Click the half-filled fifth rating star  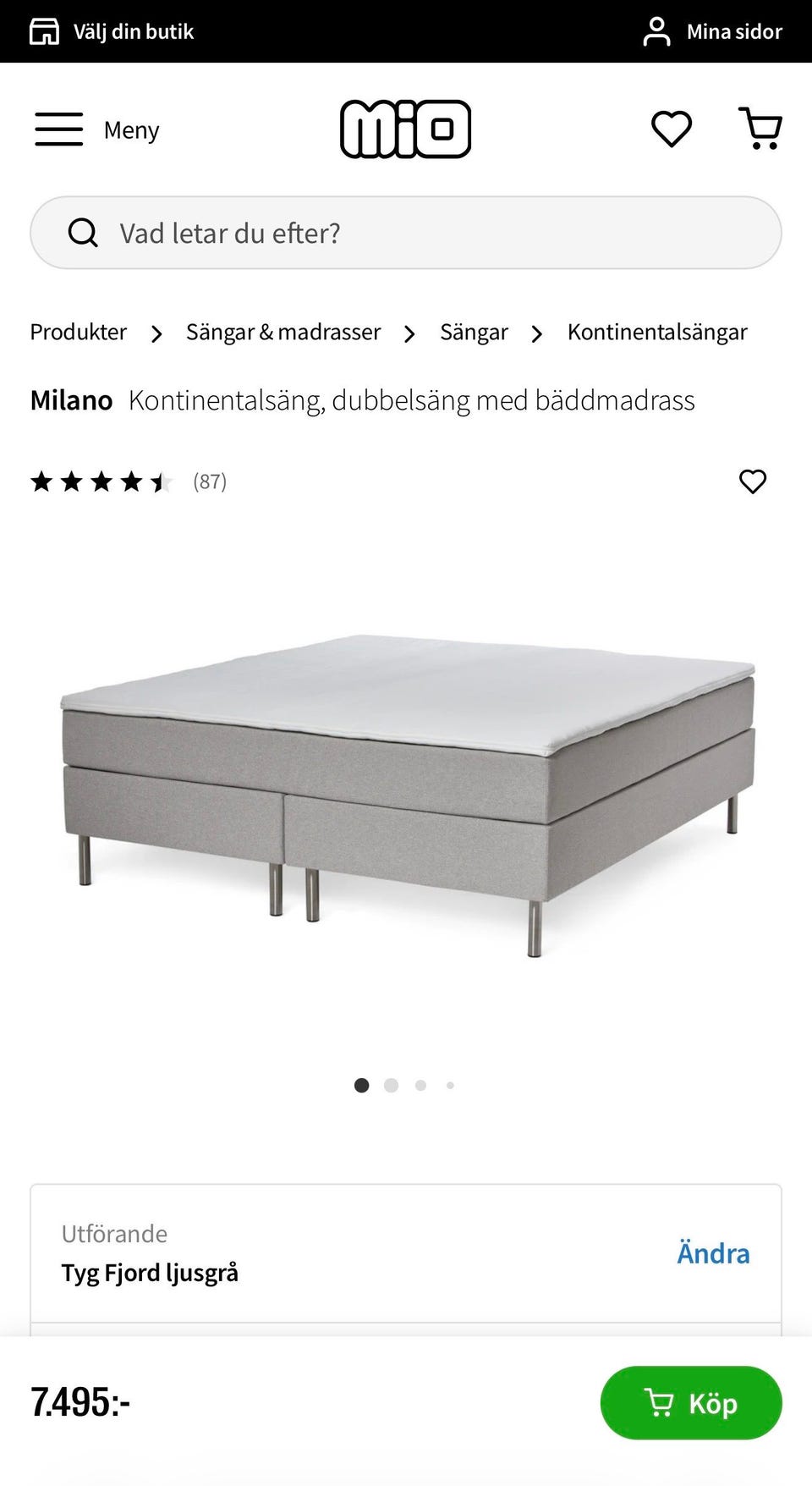[162, 482]
